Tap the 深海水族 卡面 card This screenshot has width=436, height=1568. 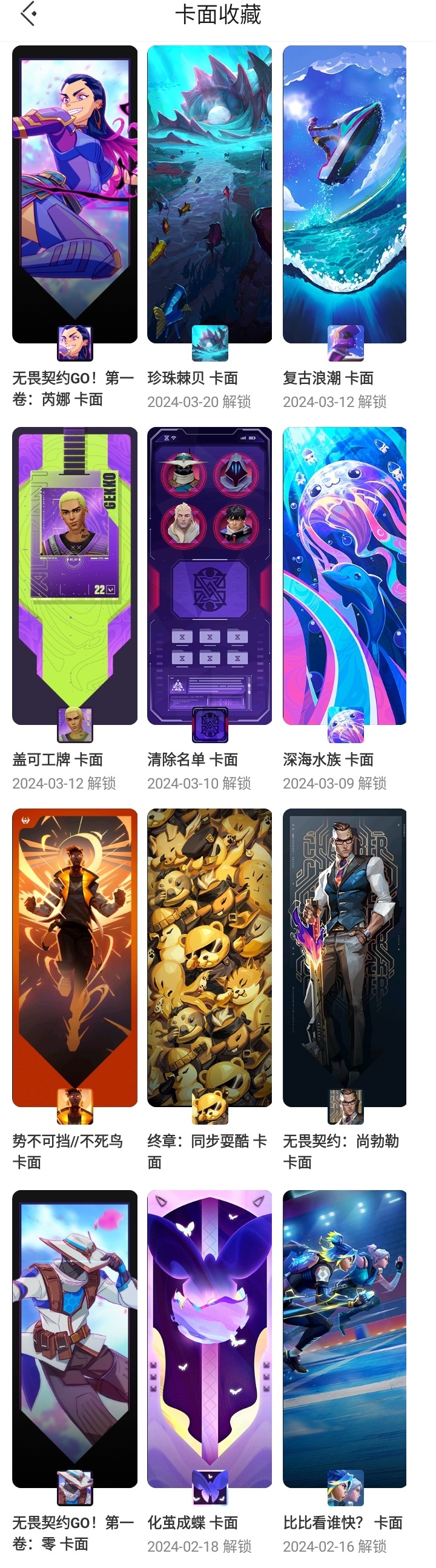pos(345,575)
